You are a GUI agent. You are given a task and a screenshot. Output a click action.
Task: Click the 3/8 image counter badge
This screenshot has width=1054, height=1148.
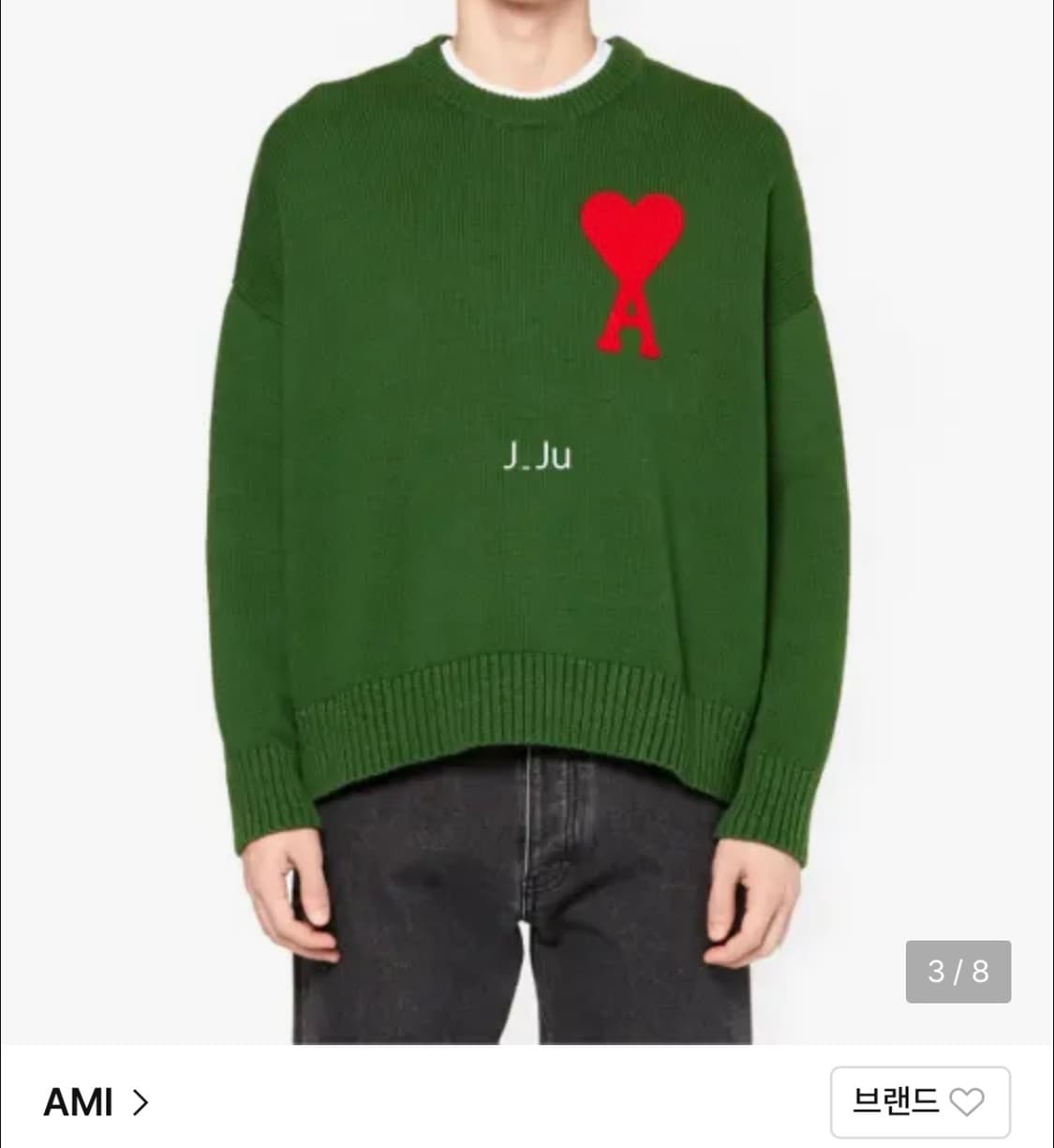click(958, 970)
